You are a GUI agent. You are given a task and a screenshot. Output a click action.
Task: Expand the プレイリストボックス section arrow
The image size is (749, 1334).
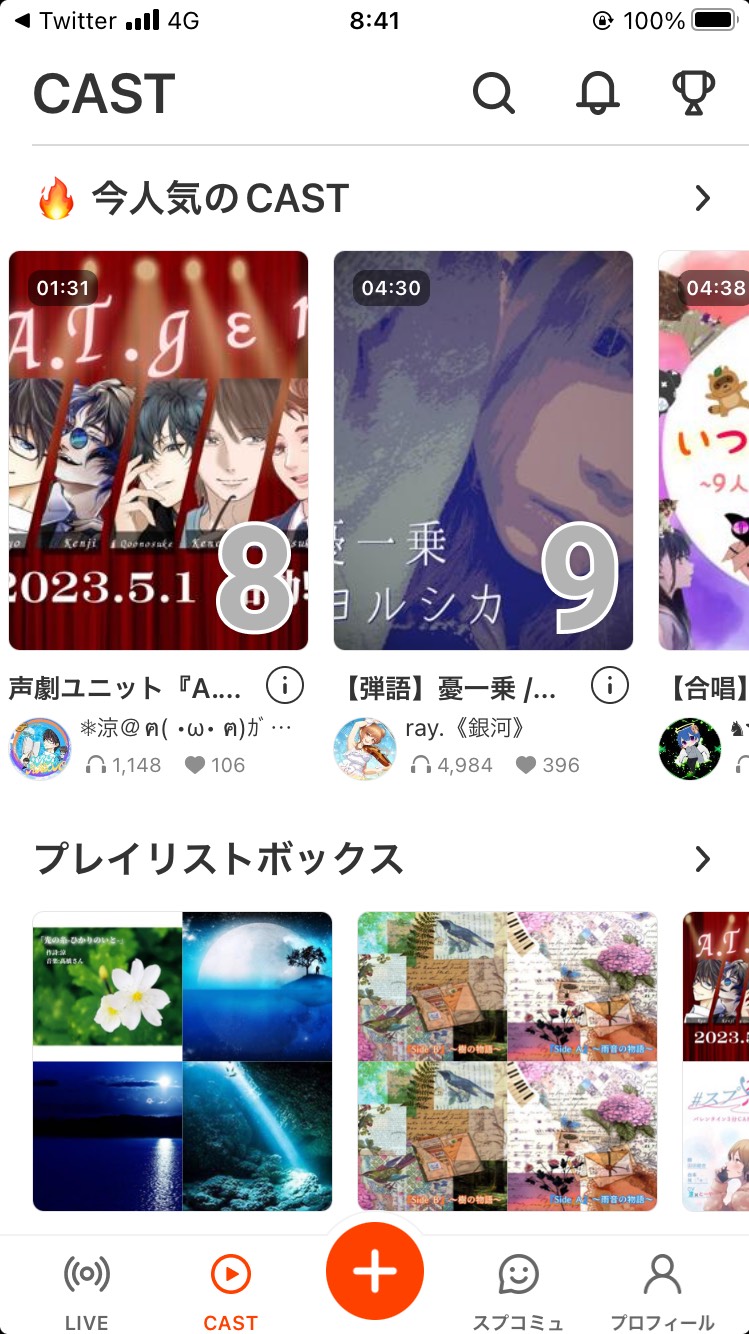click(x=702, y=859)
